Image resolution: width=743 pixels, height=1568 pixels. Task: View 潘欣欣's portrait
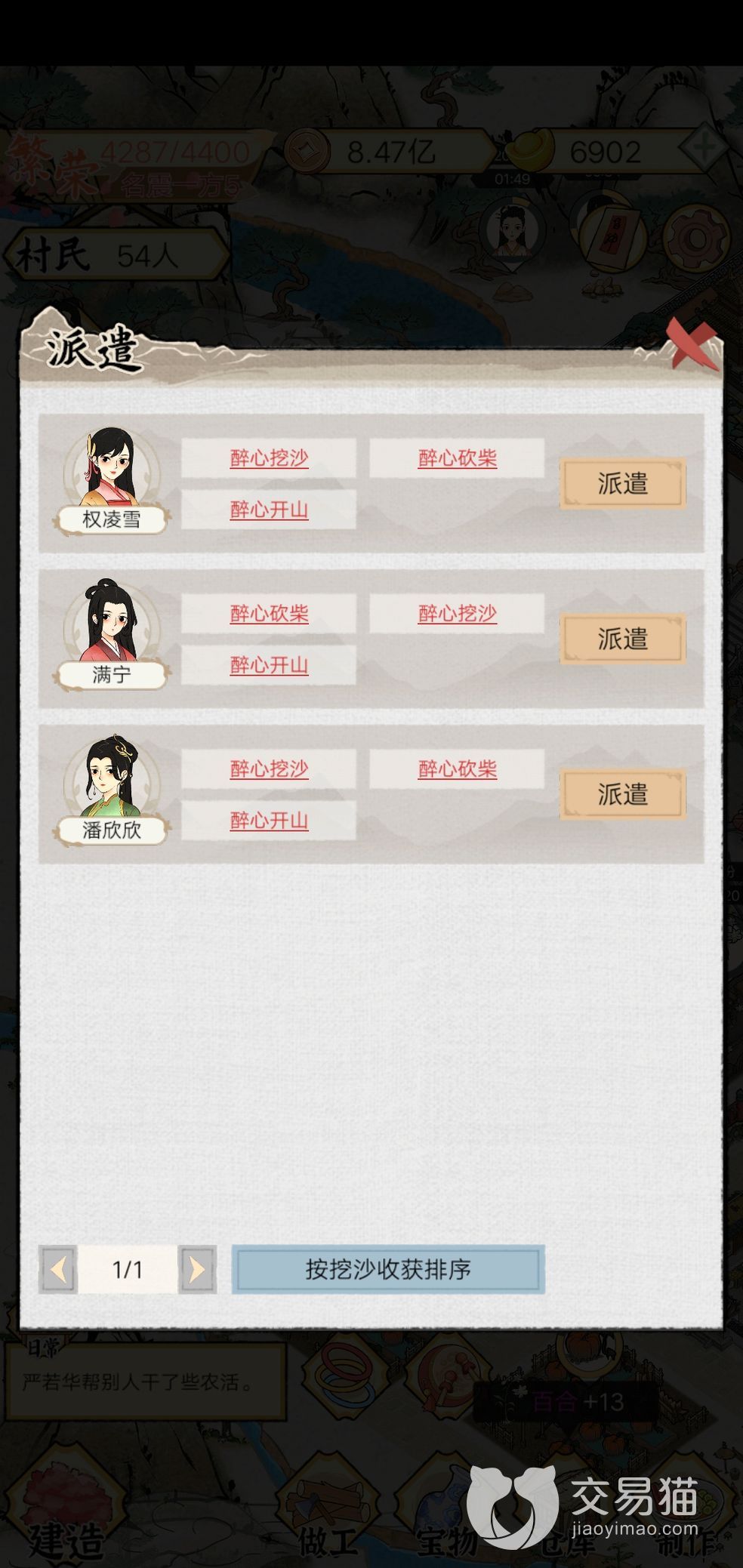click(x=111, y=778)
